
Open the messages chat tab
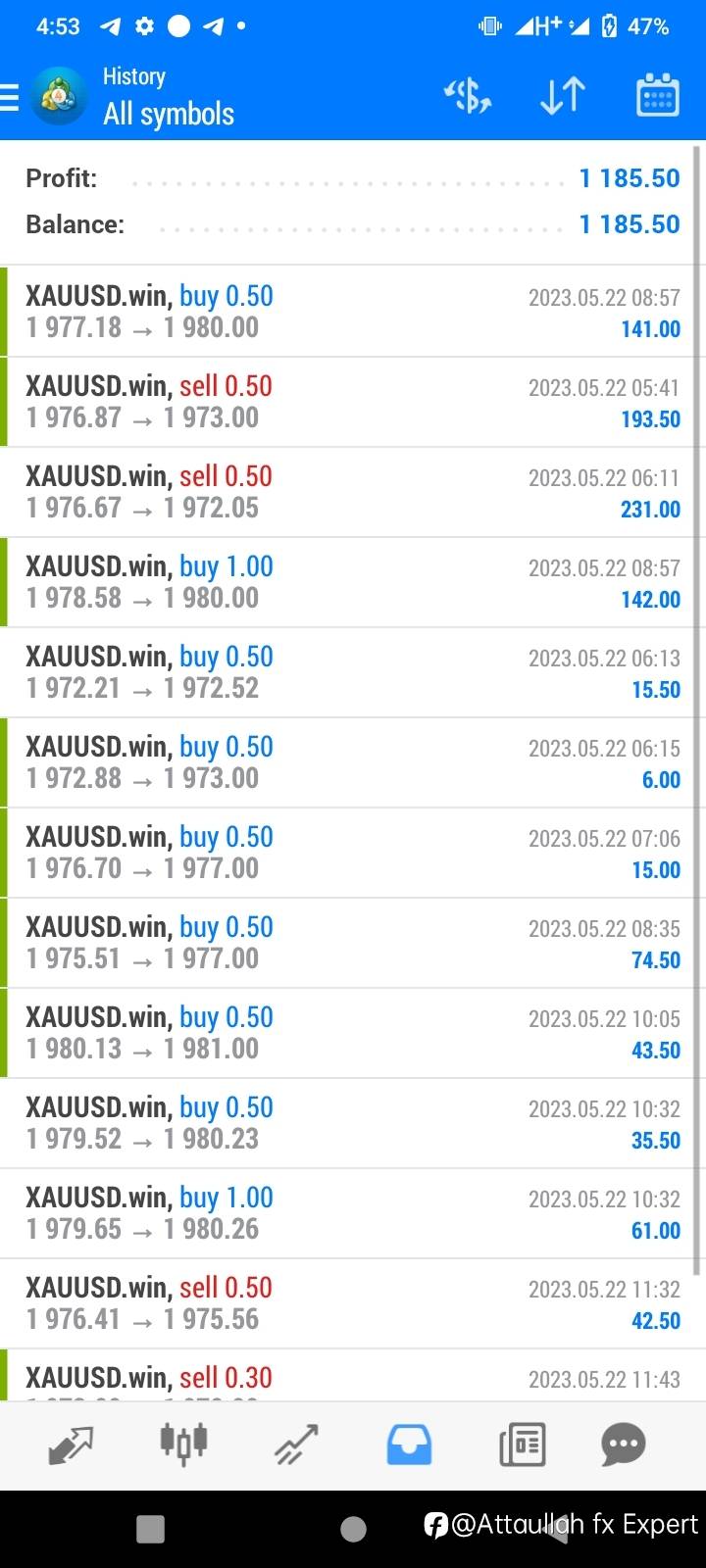coord(624,1444)
